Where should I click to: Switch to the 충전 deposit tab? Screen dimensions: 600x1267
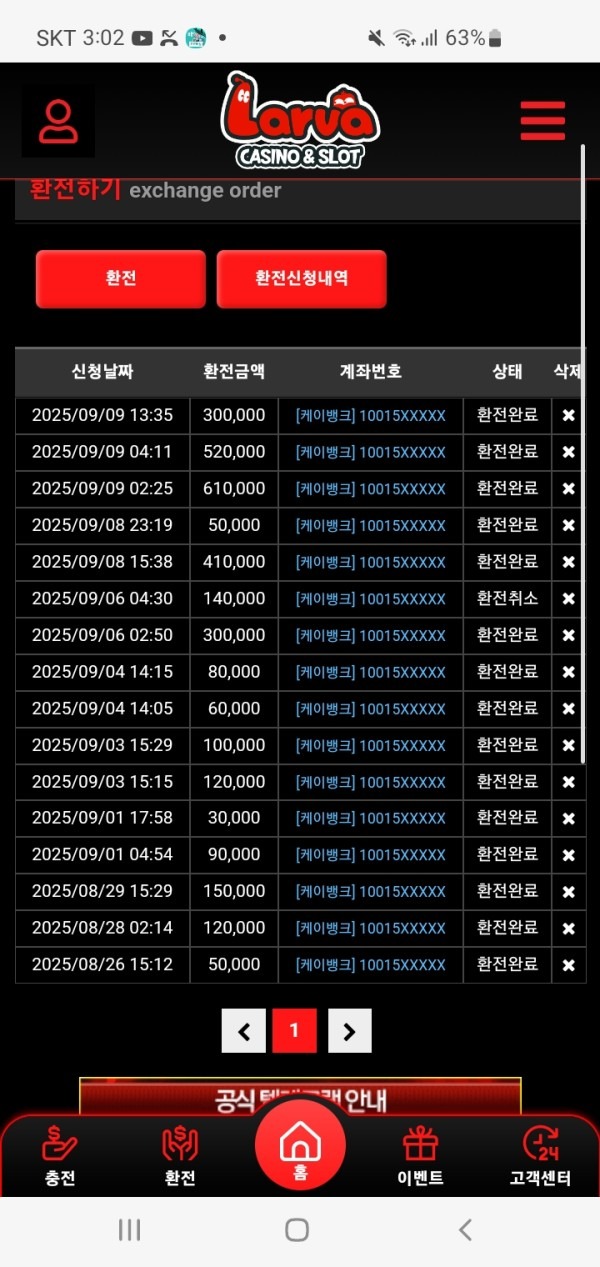tap(60, 1156)
